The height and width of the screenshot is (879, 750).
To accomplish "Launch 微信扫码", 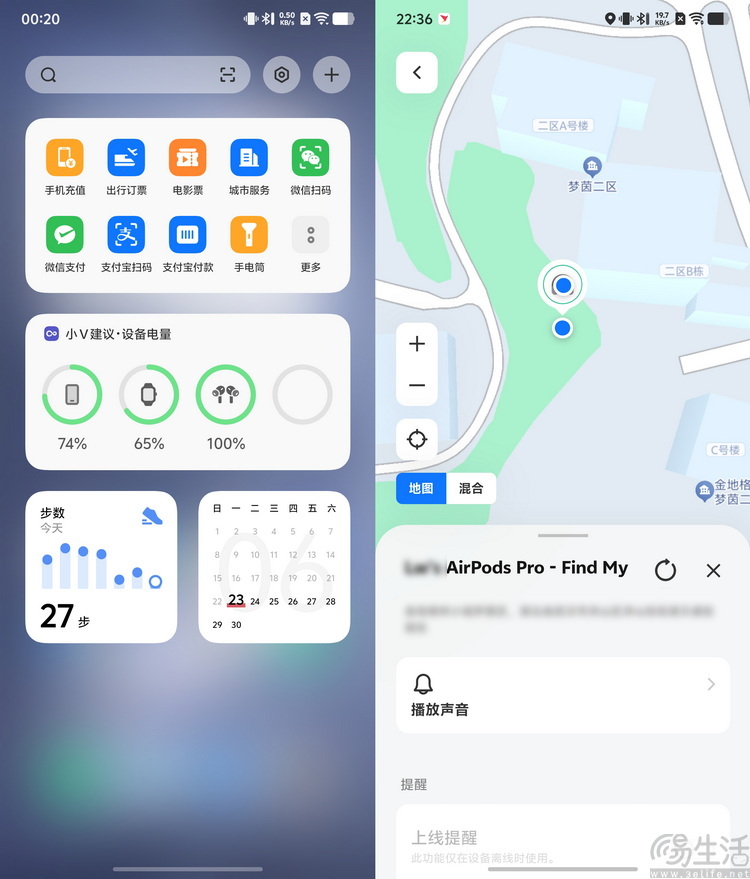I will click(x=310, y=158).
